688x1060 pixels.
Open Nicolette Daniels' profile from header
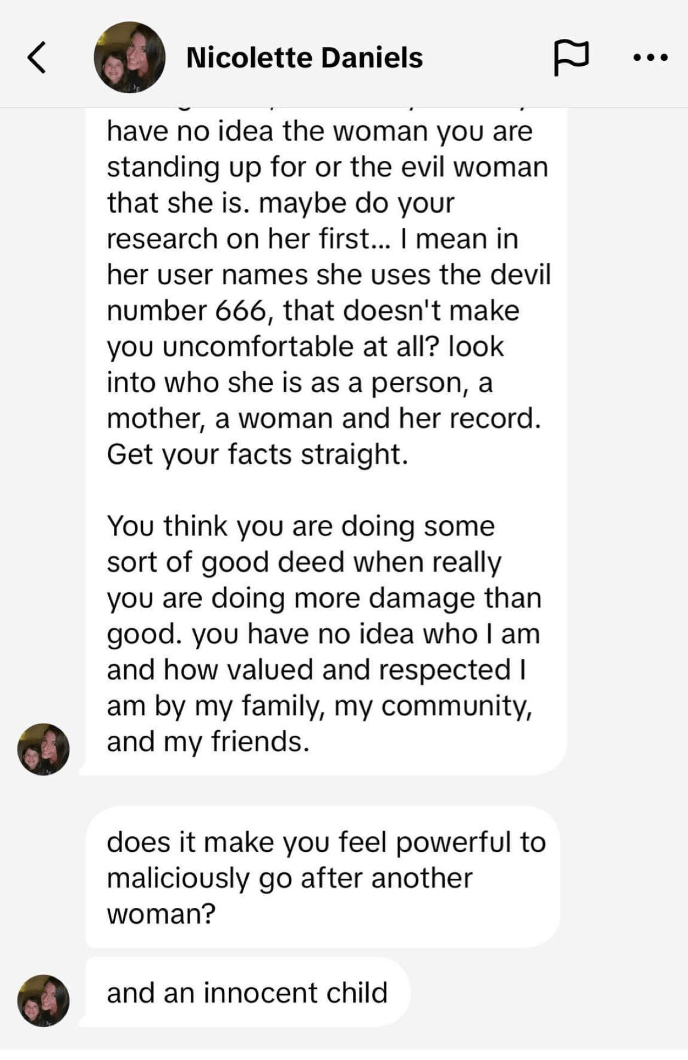coord(303,58)
